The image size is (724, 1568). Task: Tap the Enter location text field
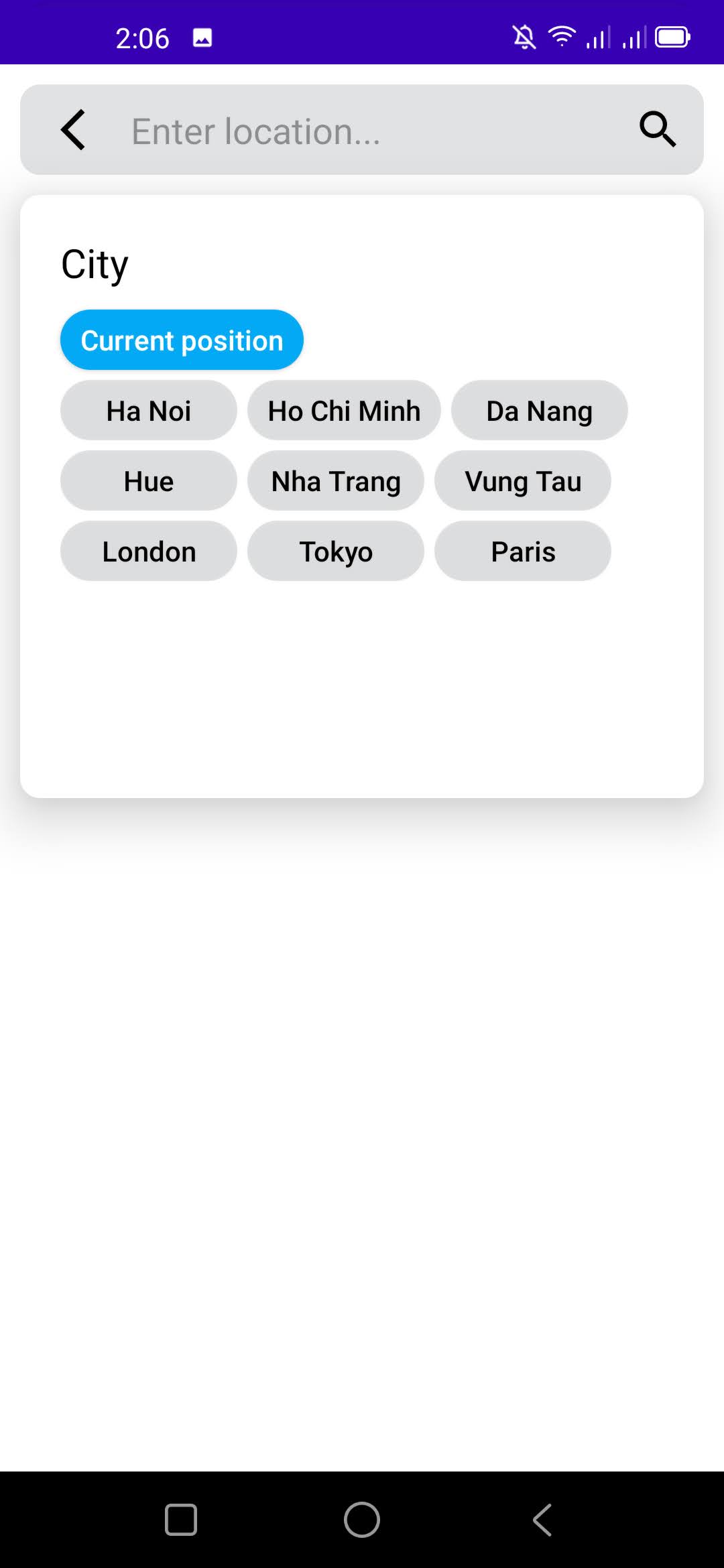362,129
